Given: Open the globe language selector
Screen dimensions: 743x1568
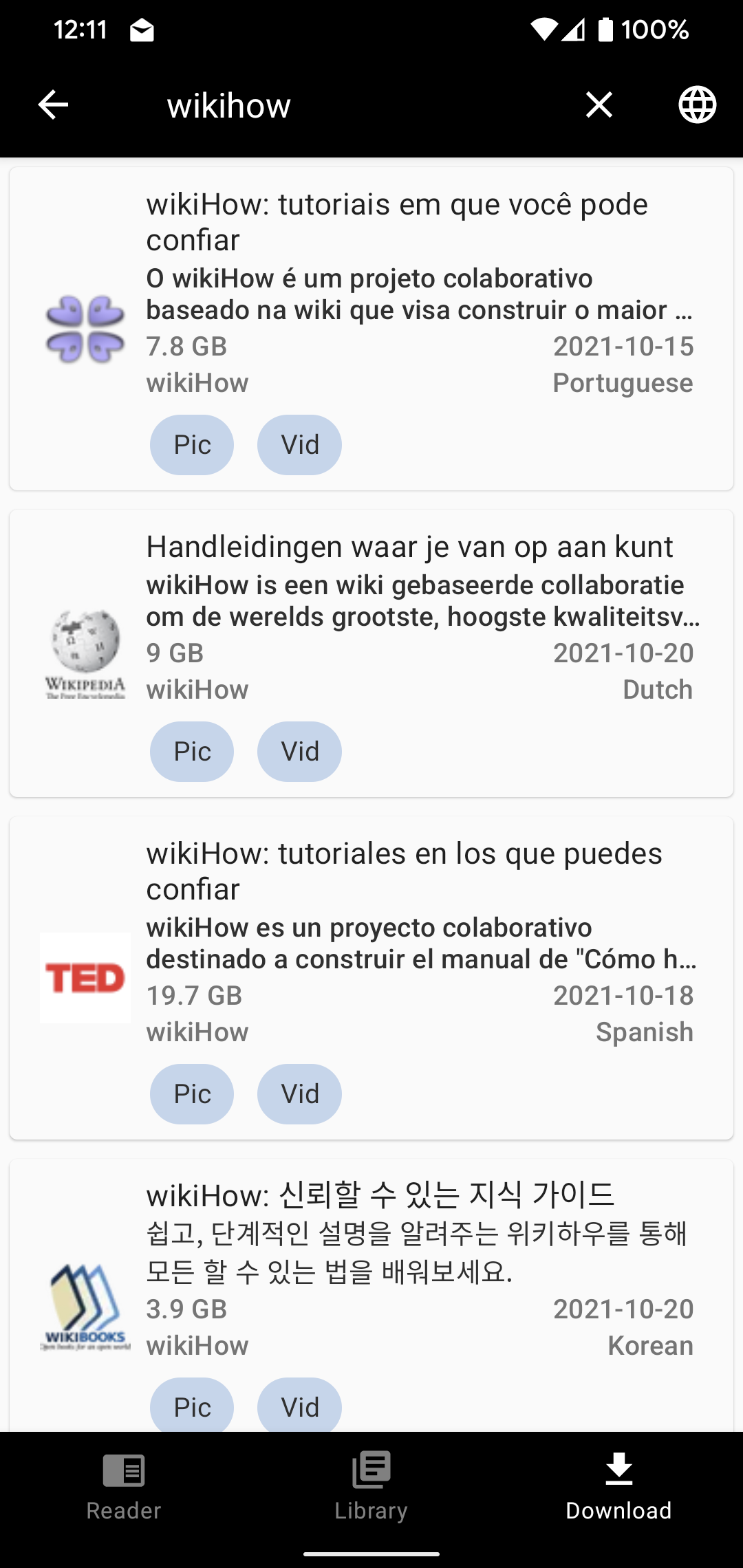Looking at the screenshot, I should [x=698, y=105].
